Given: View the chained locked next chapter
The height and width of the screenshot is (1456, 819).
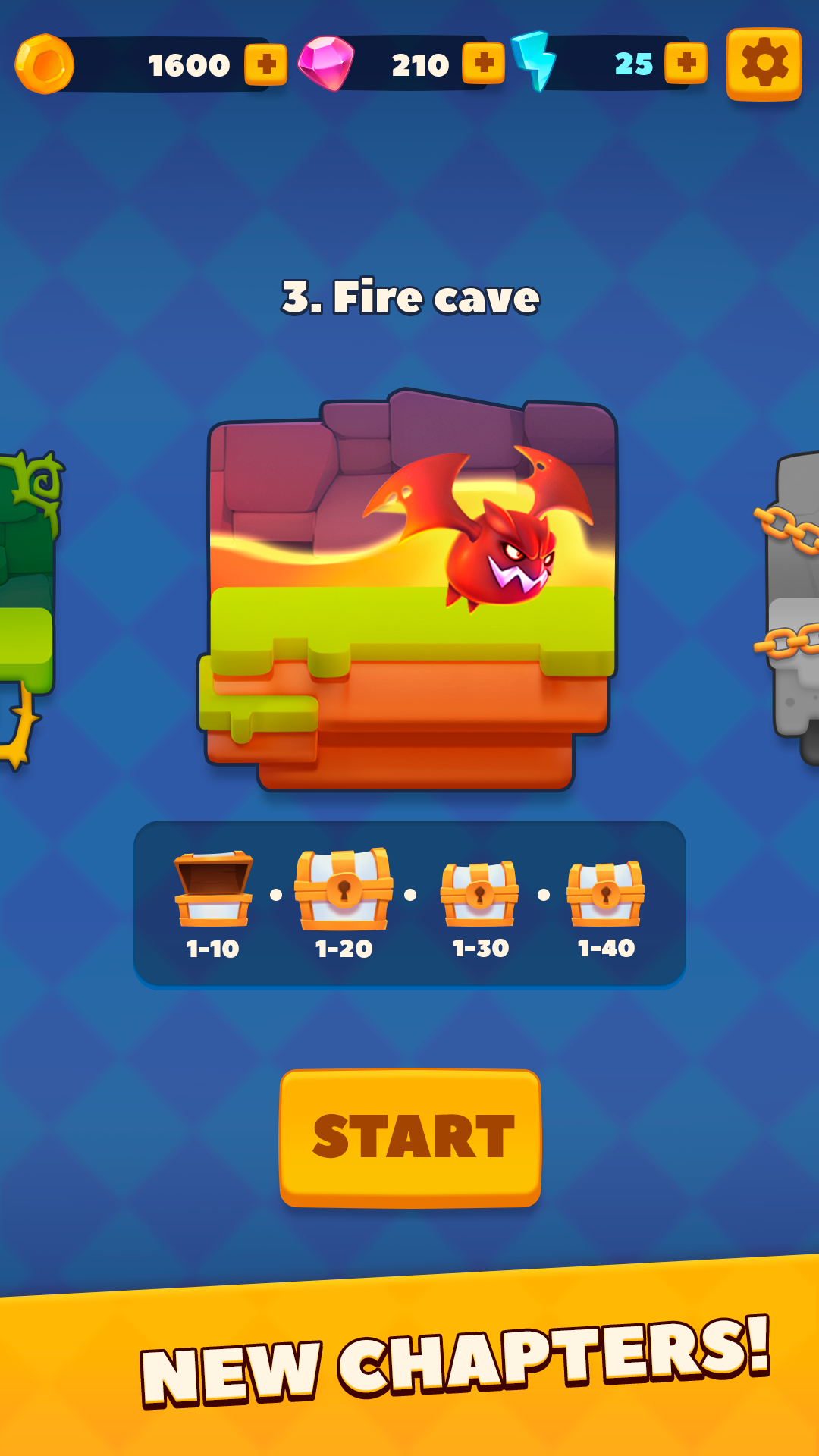Looking at the screenshot, I should pos(792,607).
